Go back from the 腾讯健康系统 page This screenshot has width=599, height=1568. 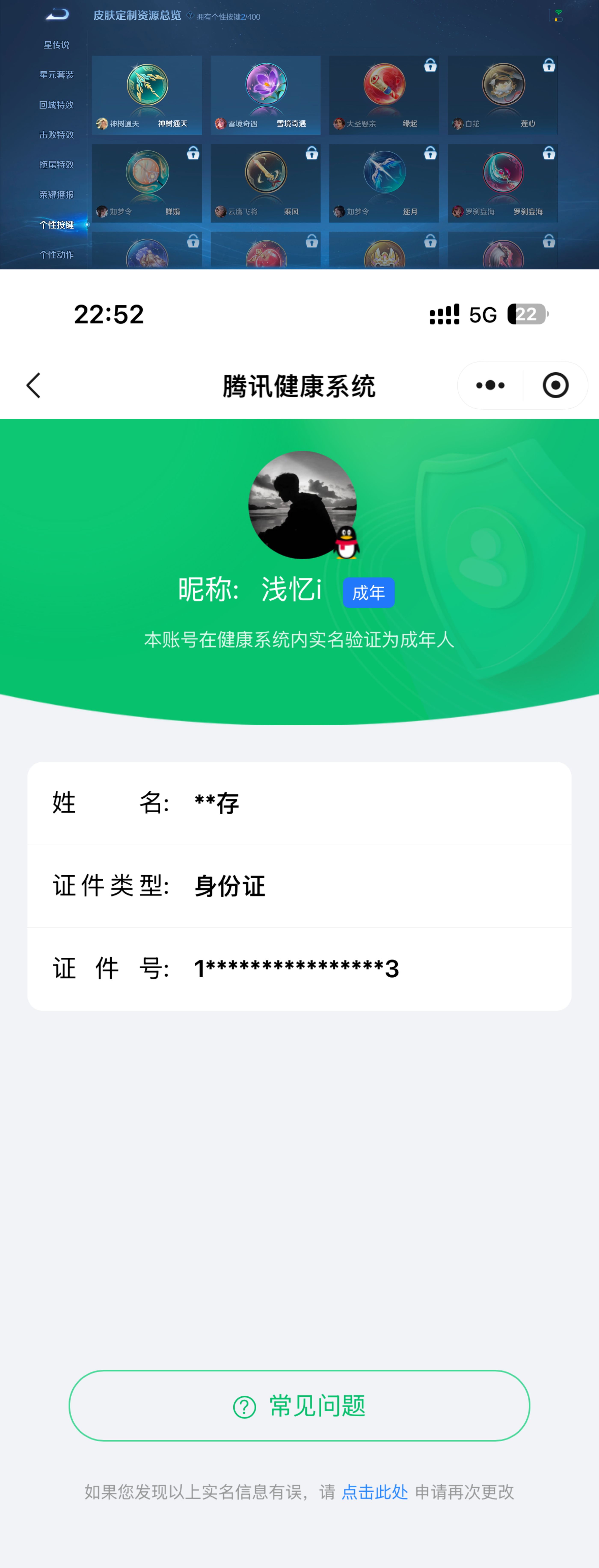point(34,385)
